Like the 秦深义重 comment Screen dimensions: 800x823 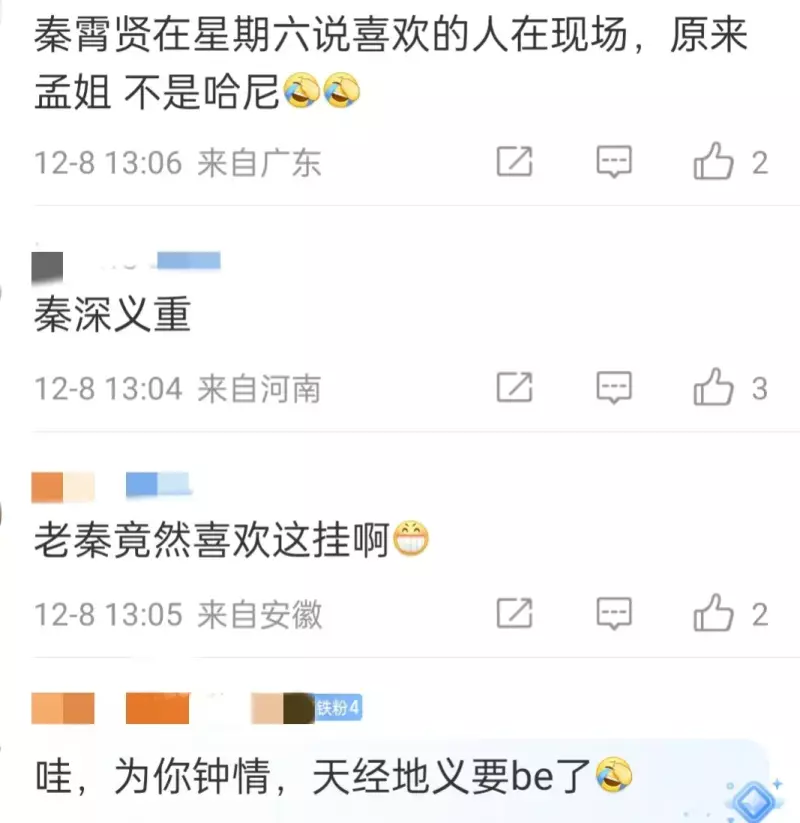714,387
